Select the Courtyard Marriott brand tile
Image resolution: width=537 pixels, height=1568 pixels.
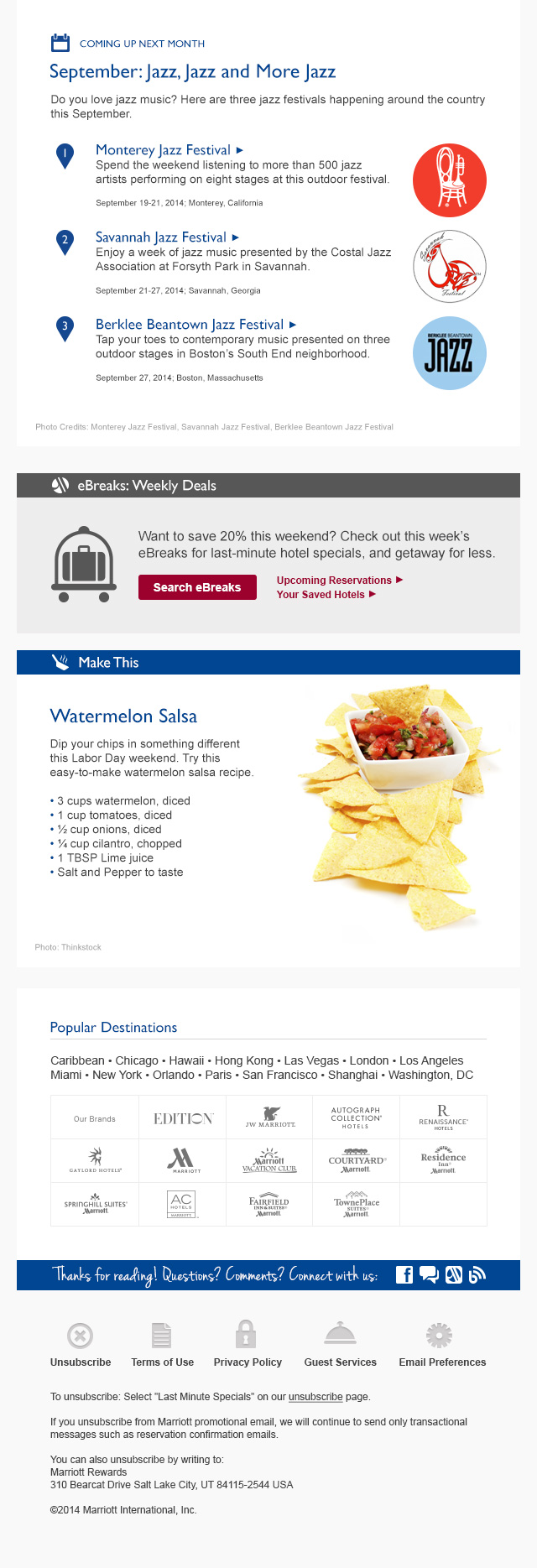(x=357, y=1161)
